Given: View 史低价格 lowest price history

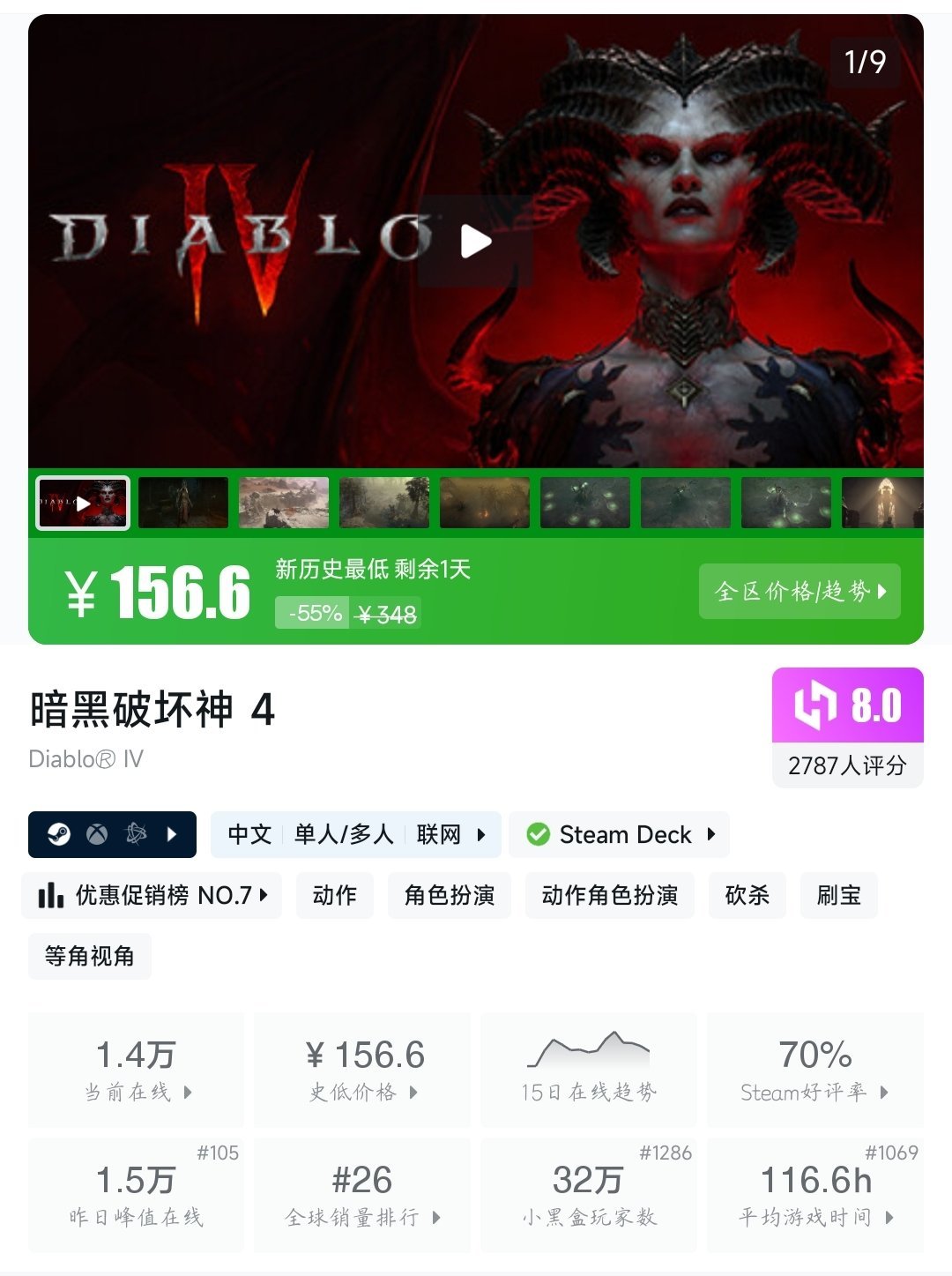Looking at the screenshot, I should tap(362, 1070).
